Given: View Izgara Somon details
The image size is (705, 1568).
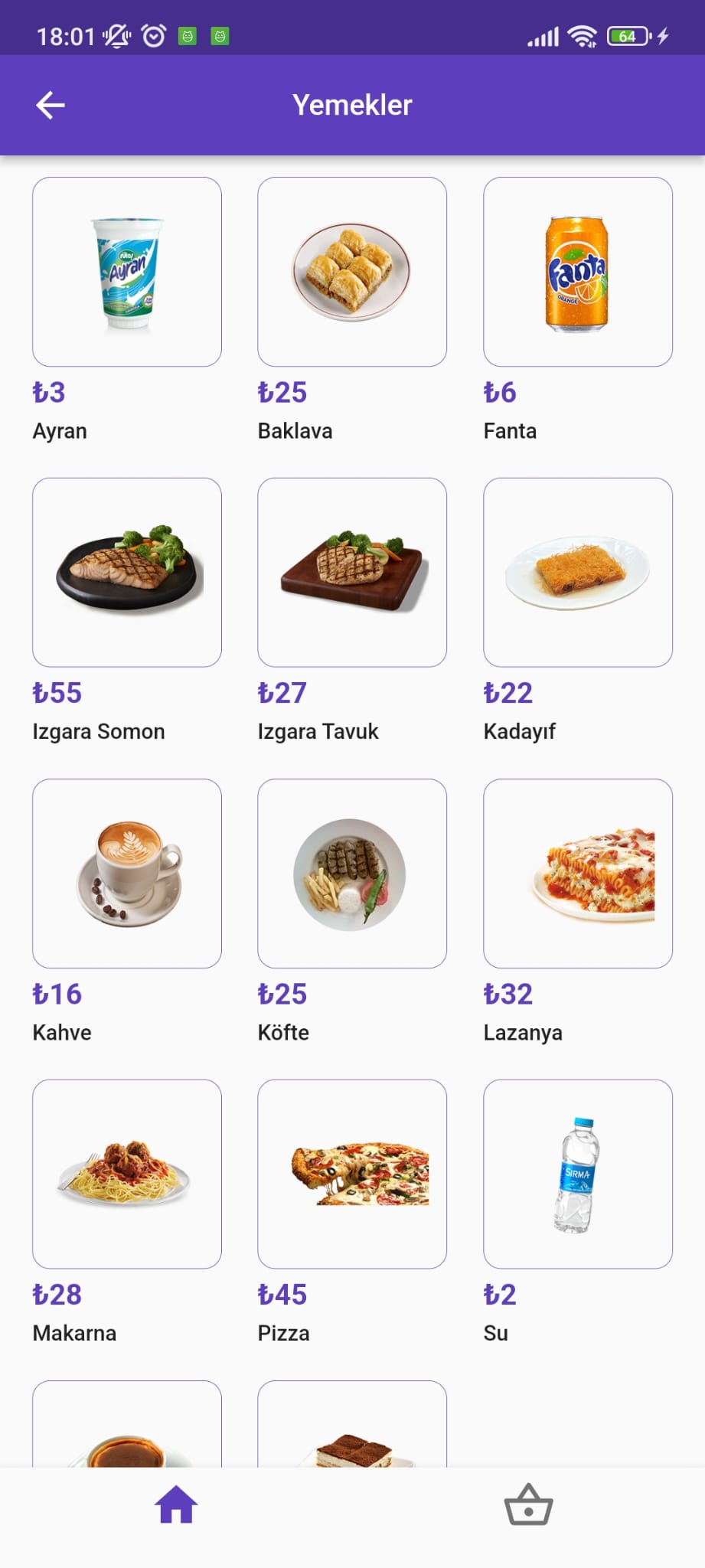Looking at the screenshot, I should click(127, 572).
